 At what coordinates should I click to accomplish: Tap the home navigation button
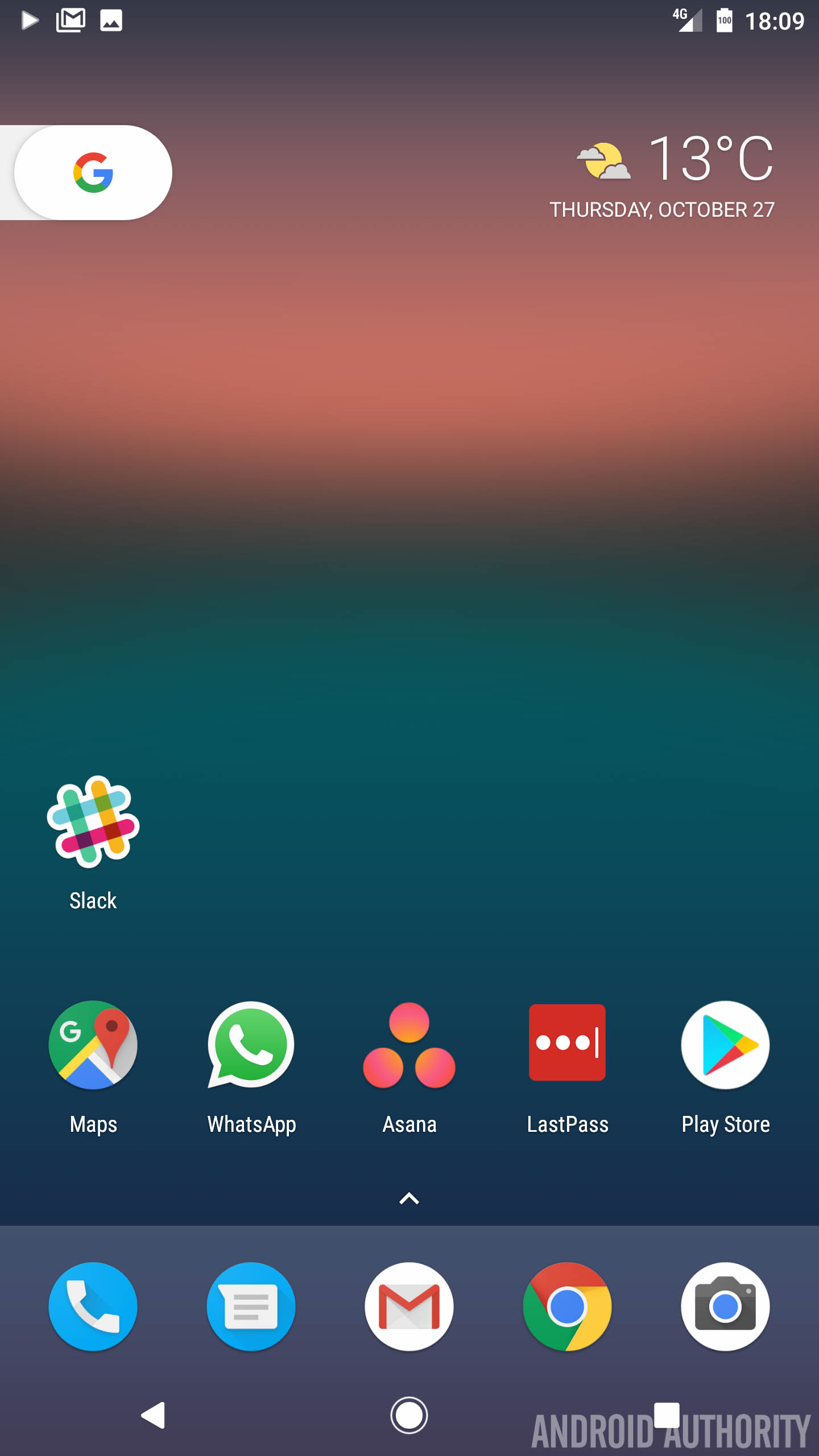(409, 1415)
